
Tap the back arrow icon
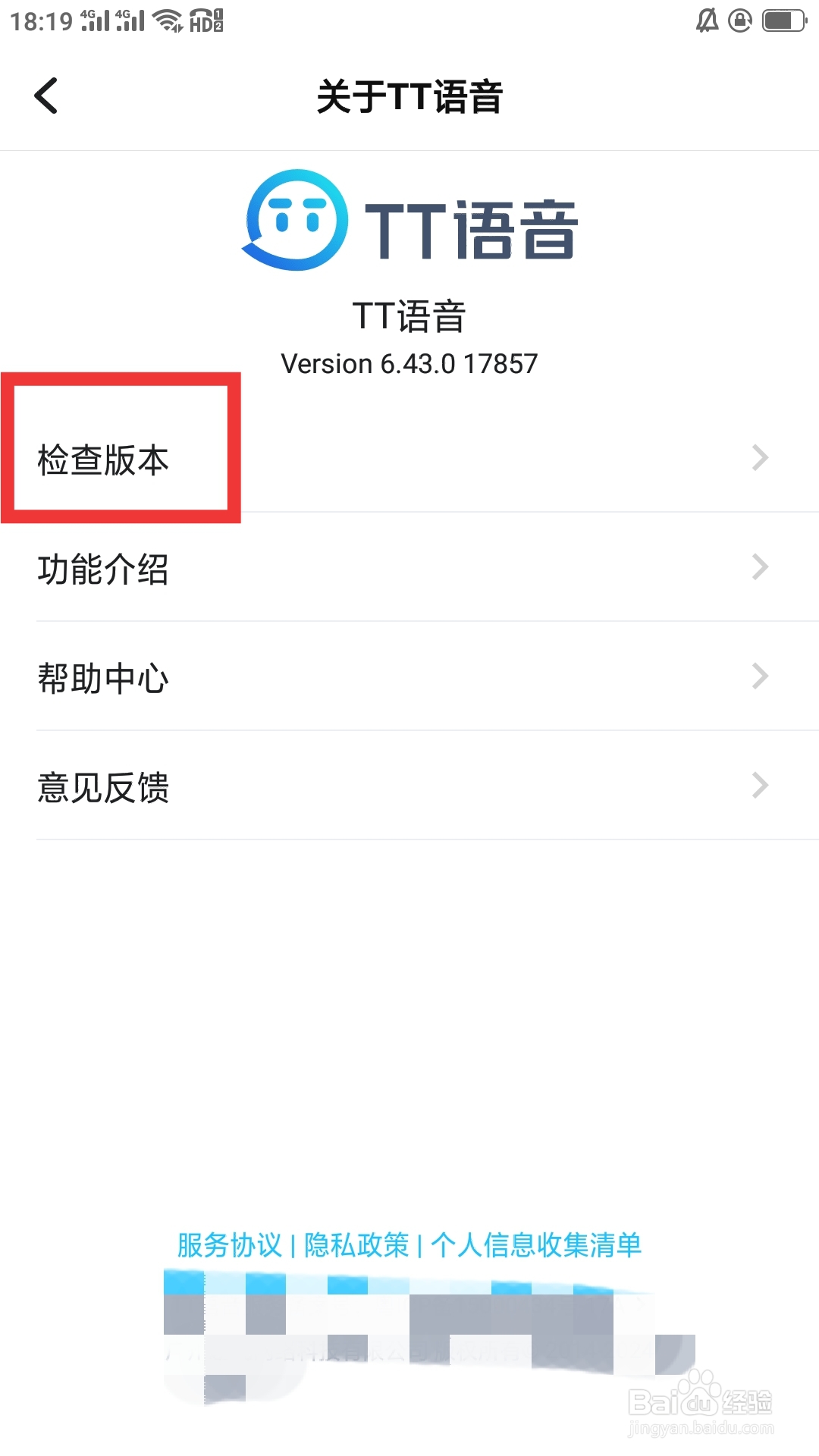tap(45, 96)
